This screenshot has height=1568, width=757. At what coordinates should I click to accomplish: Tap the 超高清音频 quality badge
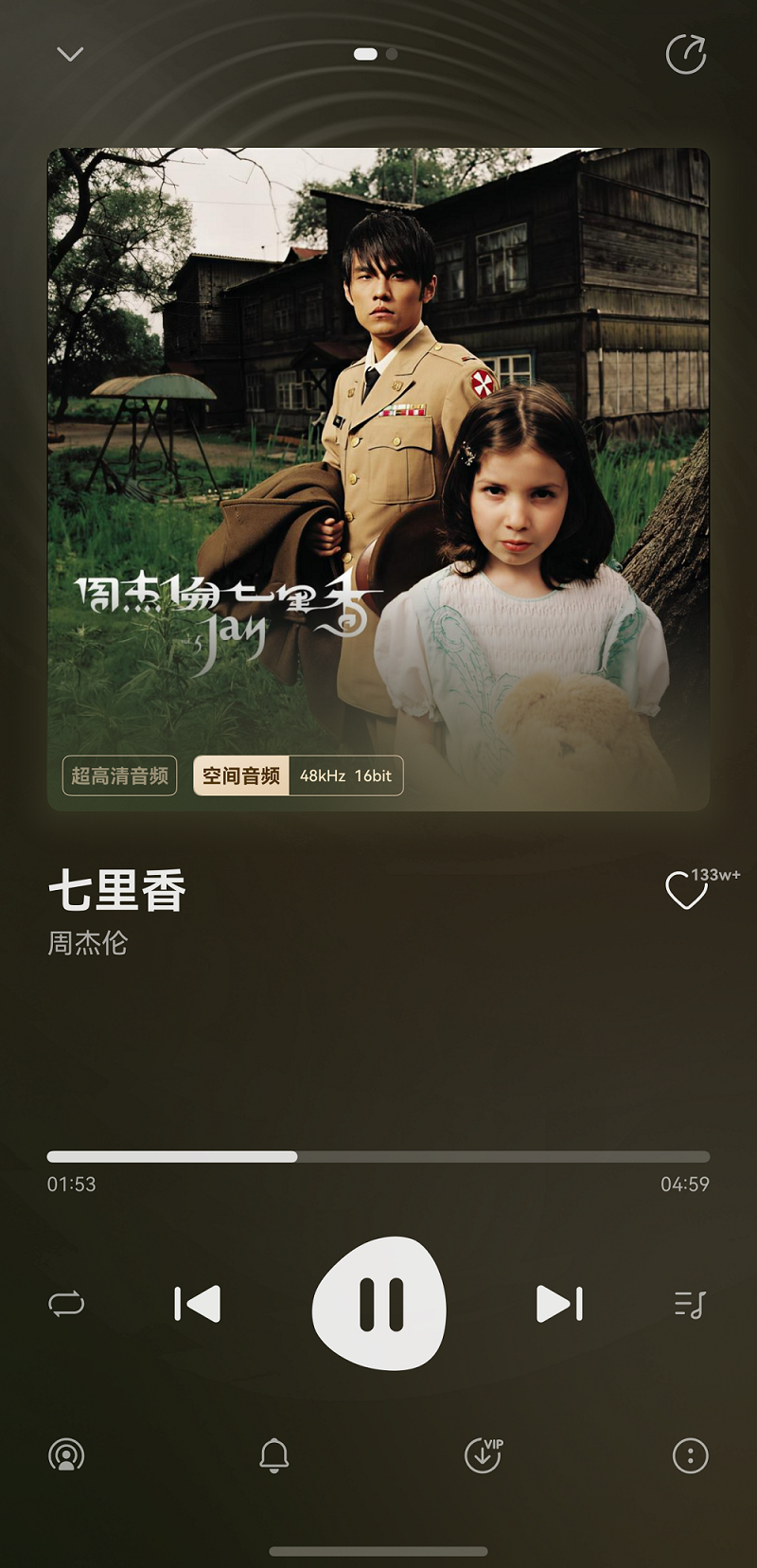(x=119, y=775)
